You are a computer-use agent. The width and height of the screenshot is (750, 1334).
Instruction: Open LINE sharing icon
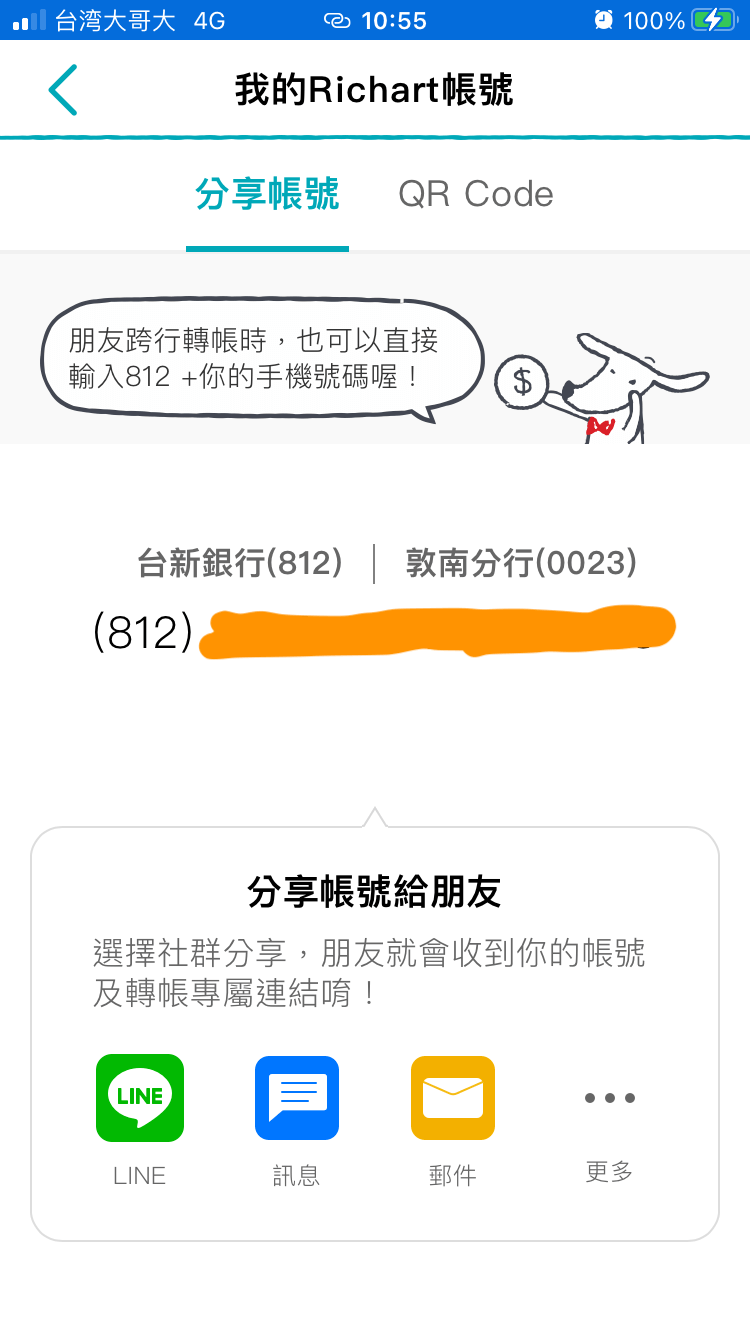pyautogui.click(x=140, y=1097)
